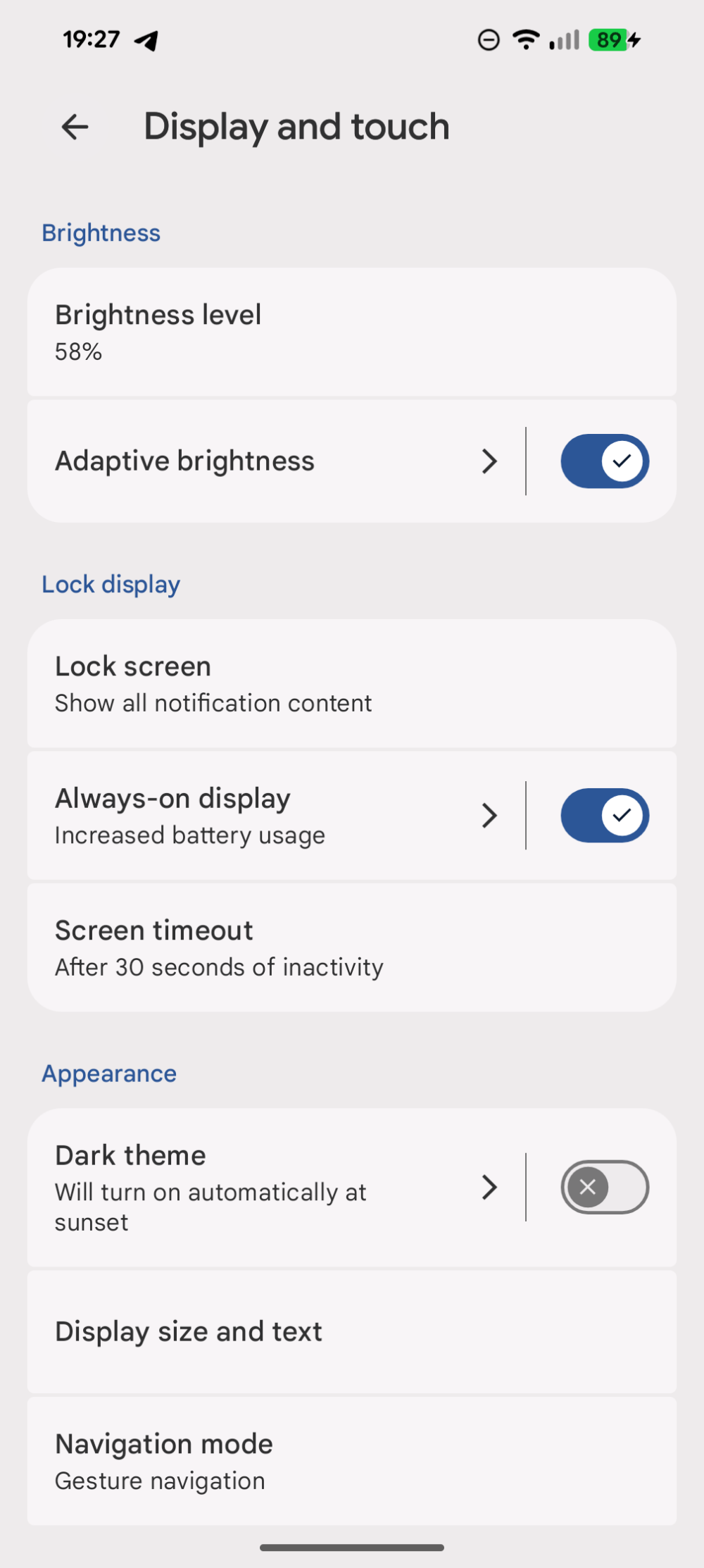
Task: Expand Adaptive brightness options via chevron
Action: [x=490, y=461]
